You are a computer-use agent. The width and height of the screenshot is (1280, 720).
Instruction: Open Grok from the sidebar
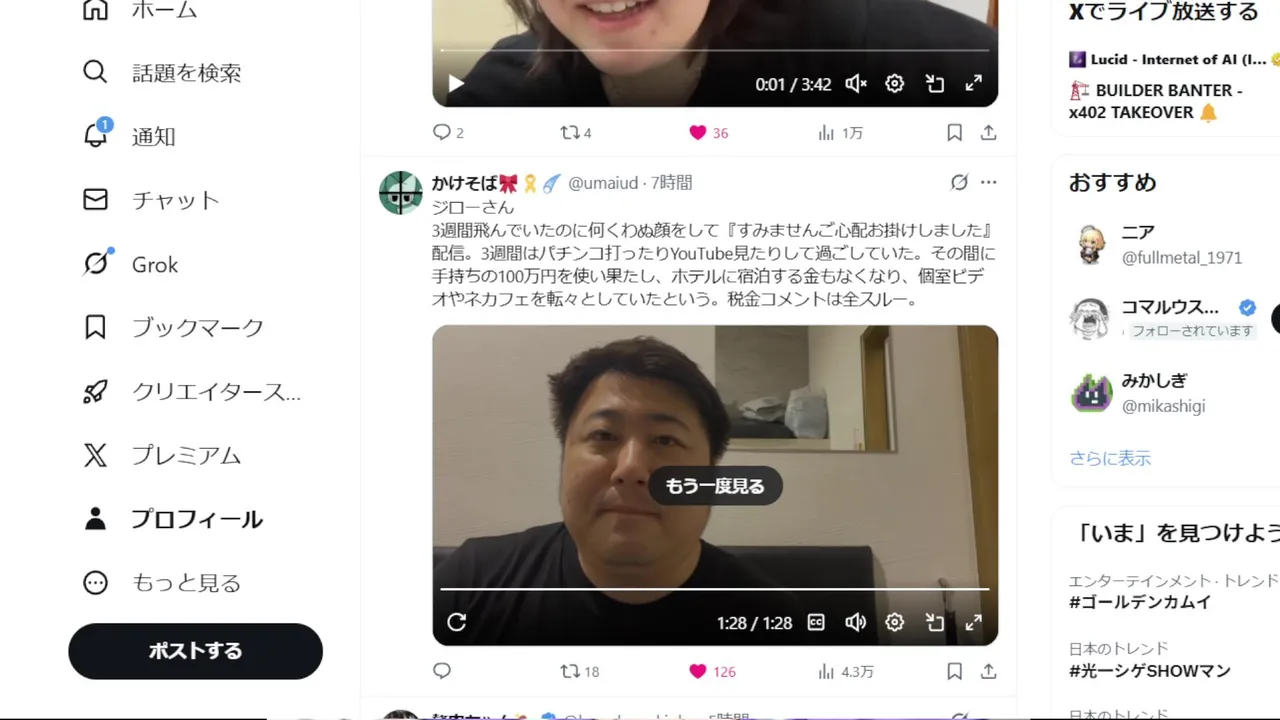[x=155, y=264]
